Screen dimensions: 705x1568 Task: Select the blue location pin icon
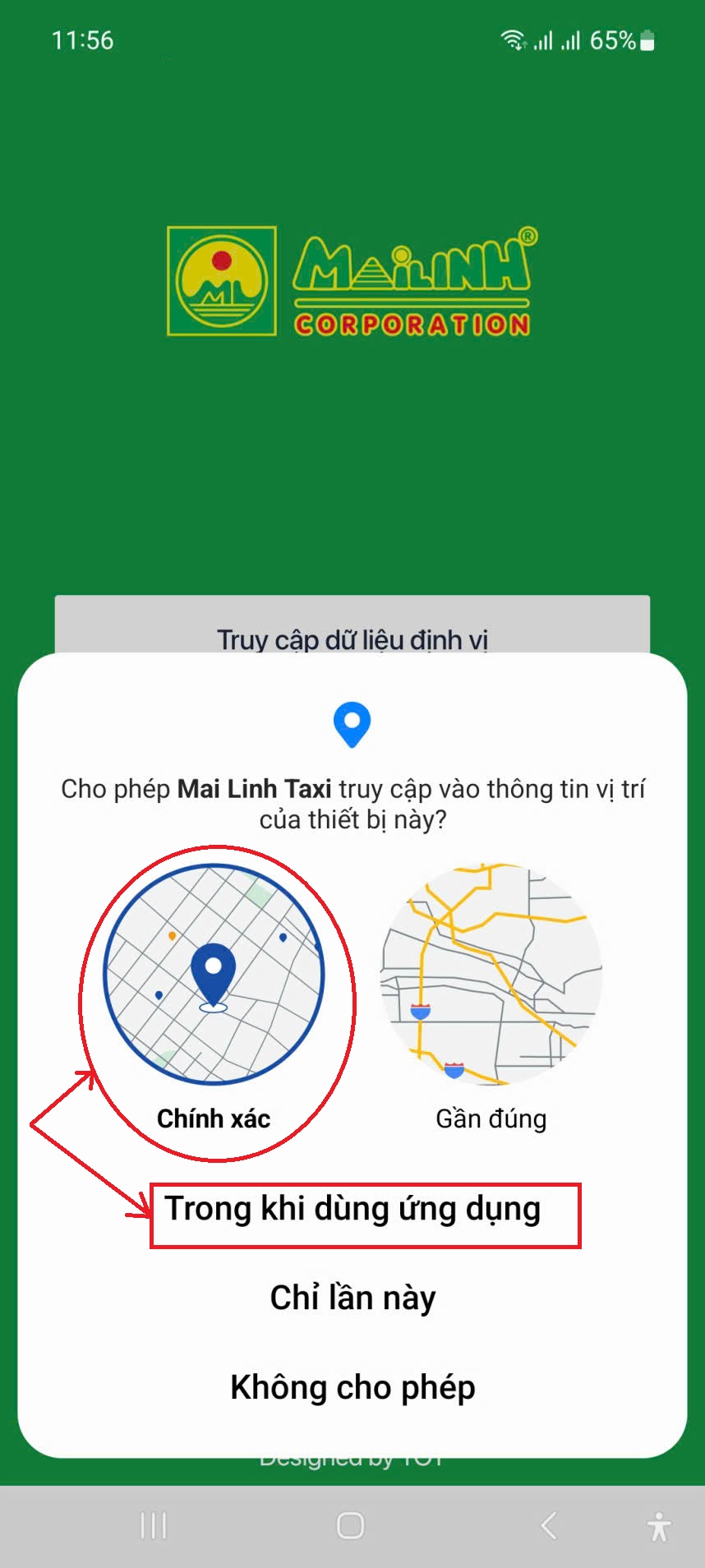[352, 724]
